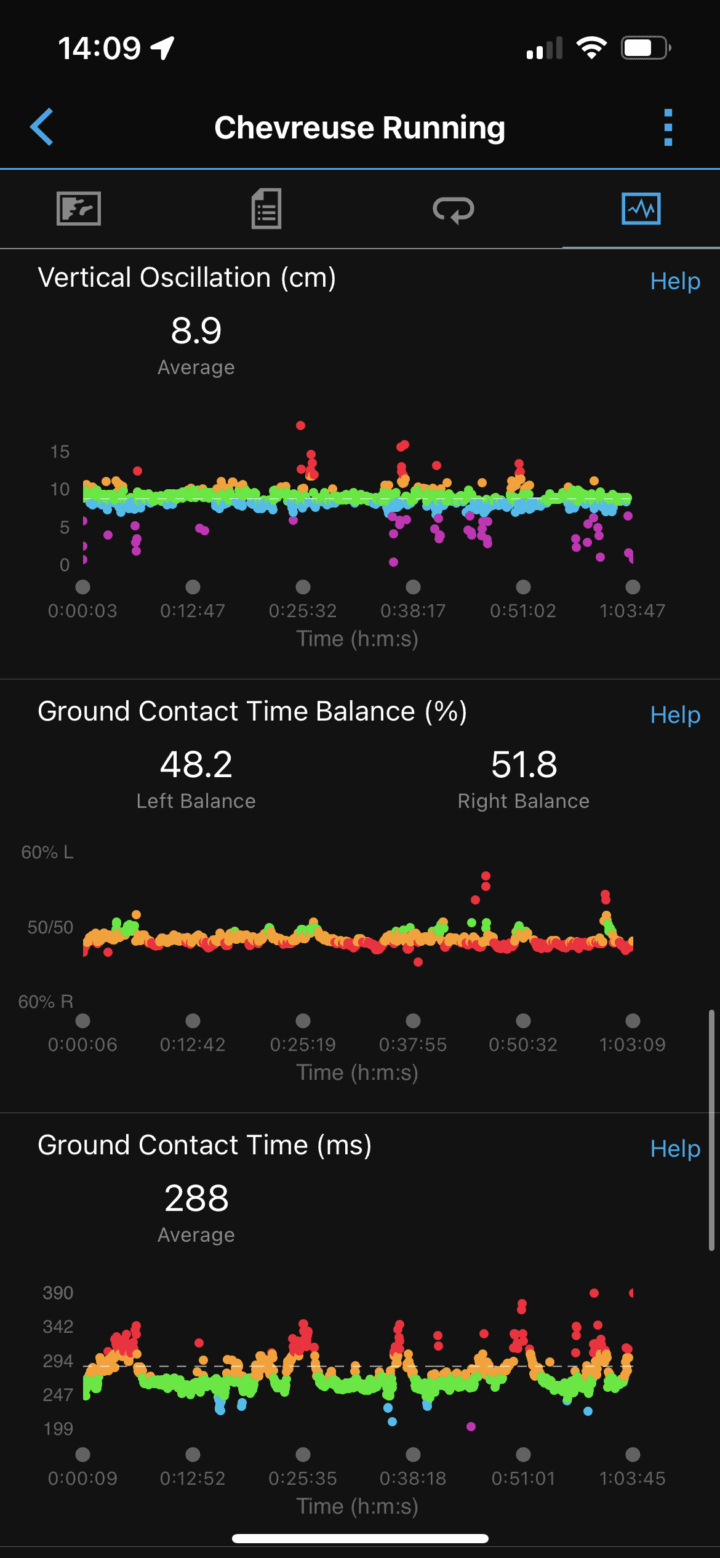Open Help for Vertical Oscillation
Screen dimensions: 720x1558
click(x=675, y=281)
